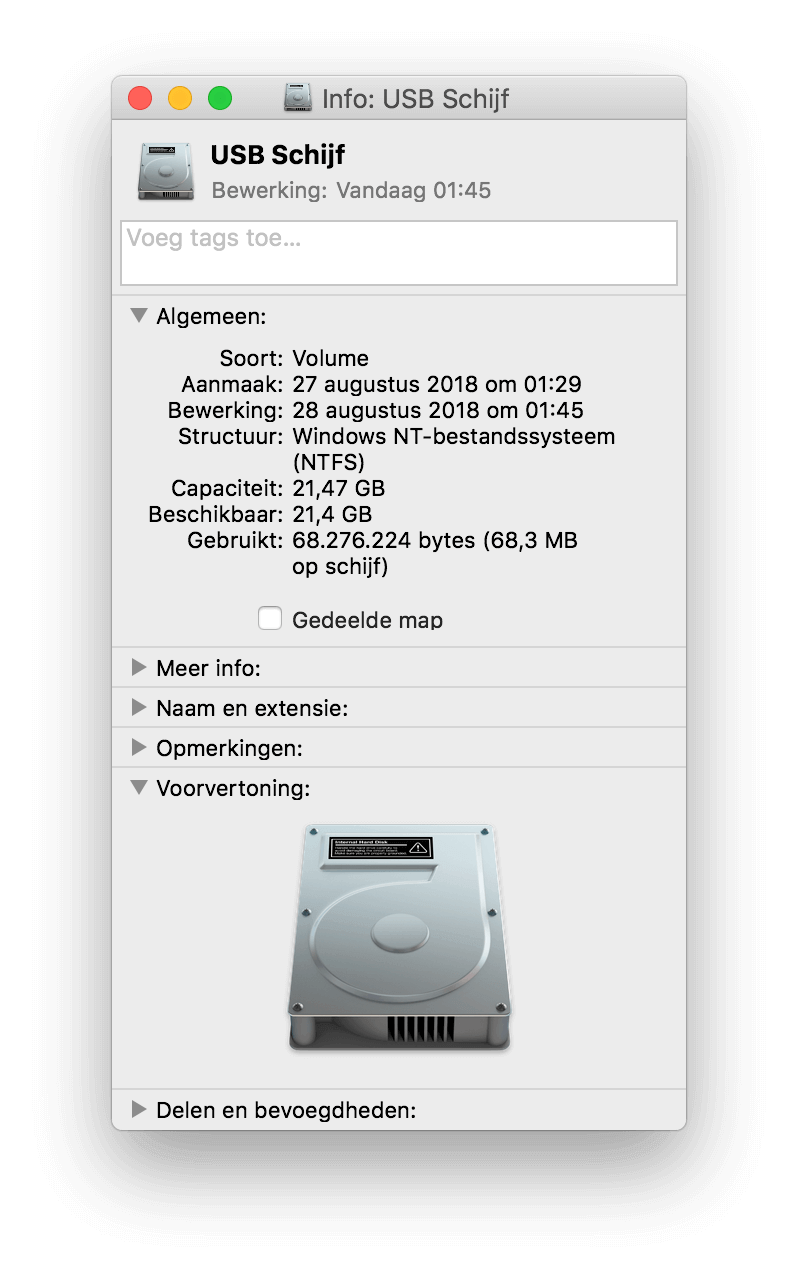Click the 'Voeg tags toe' field
Viewport: 798px width, 1278px height.
[x=399, y=253]
